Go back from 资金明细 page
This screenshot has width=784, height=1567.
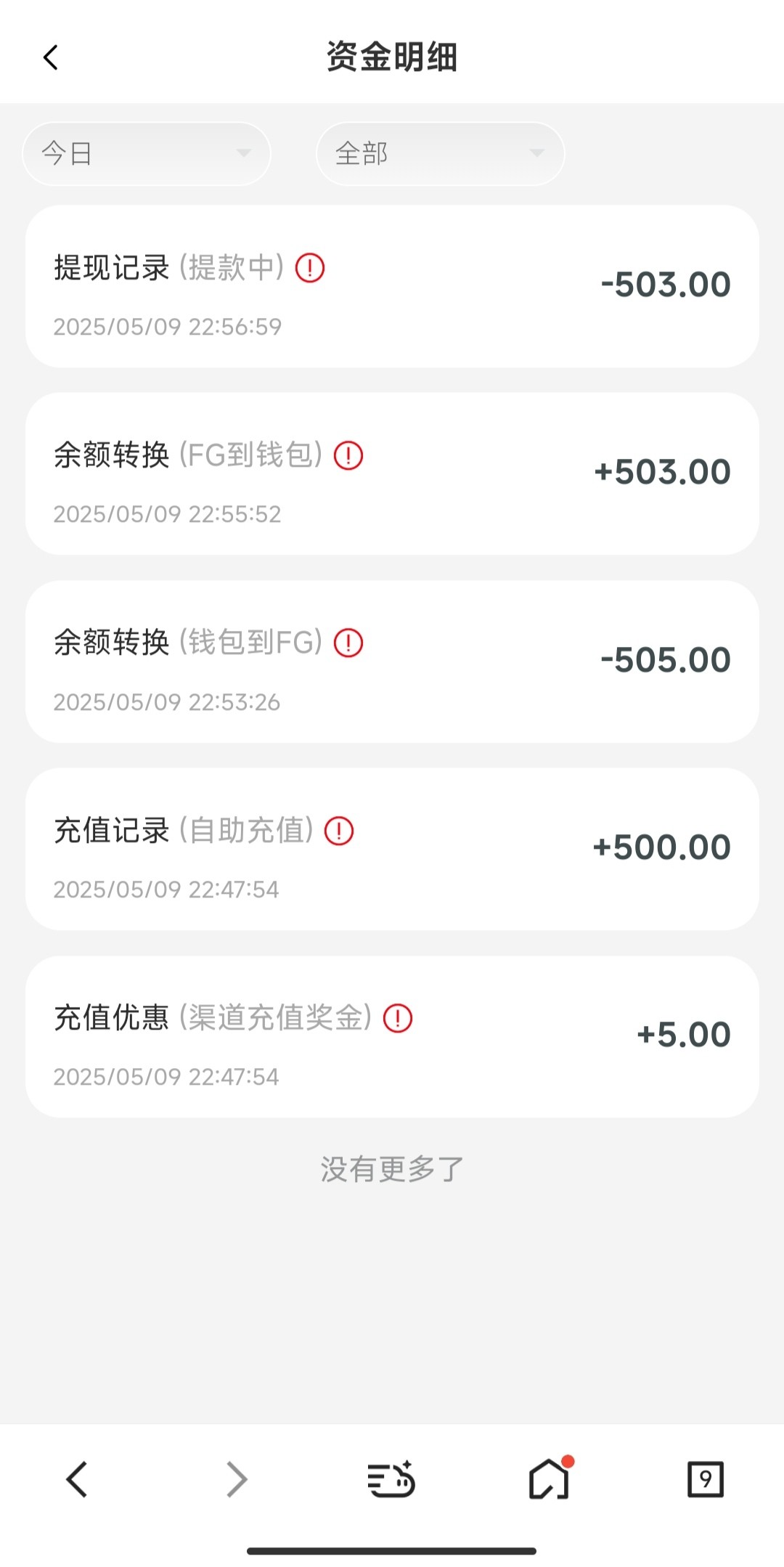[50, 57]
